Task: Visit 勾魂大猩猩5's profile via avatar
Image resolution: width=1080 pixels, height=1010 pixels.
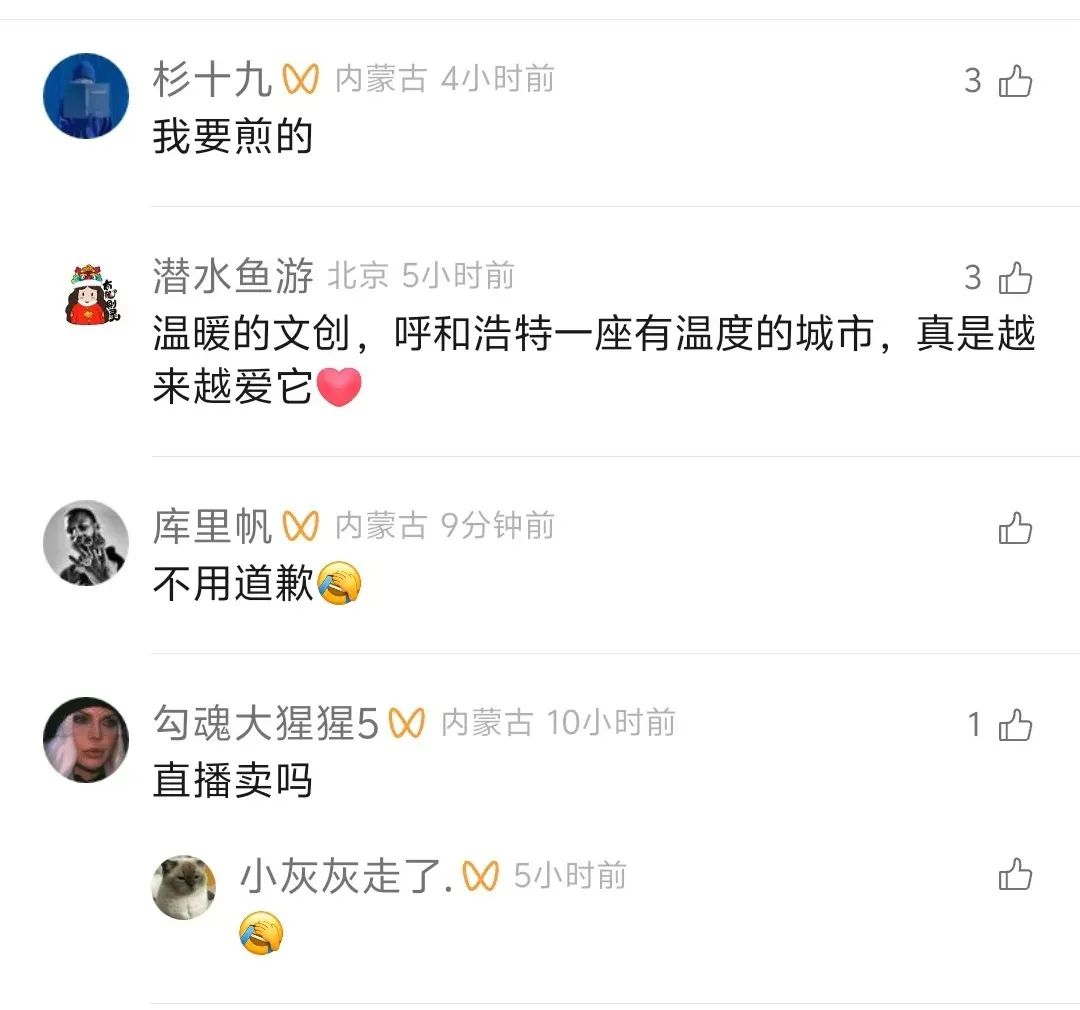Action: coord(86,740)
